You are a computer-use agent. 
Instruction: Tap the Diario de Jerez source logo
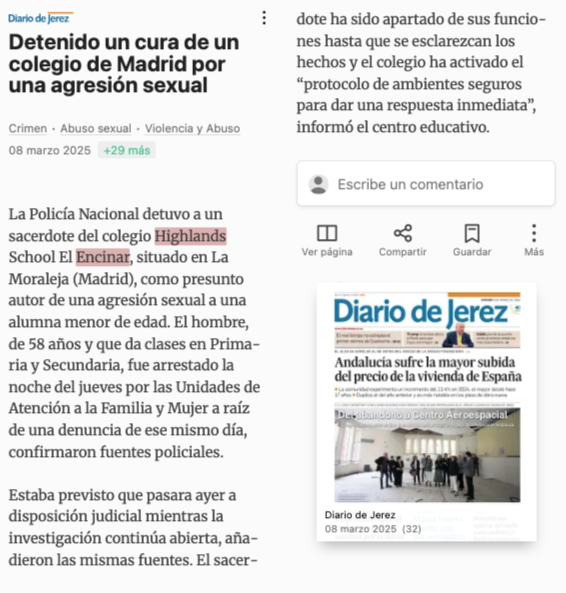pyautogui.click(x=40, y=18)
